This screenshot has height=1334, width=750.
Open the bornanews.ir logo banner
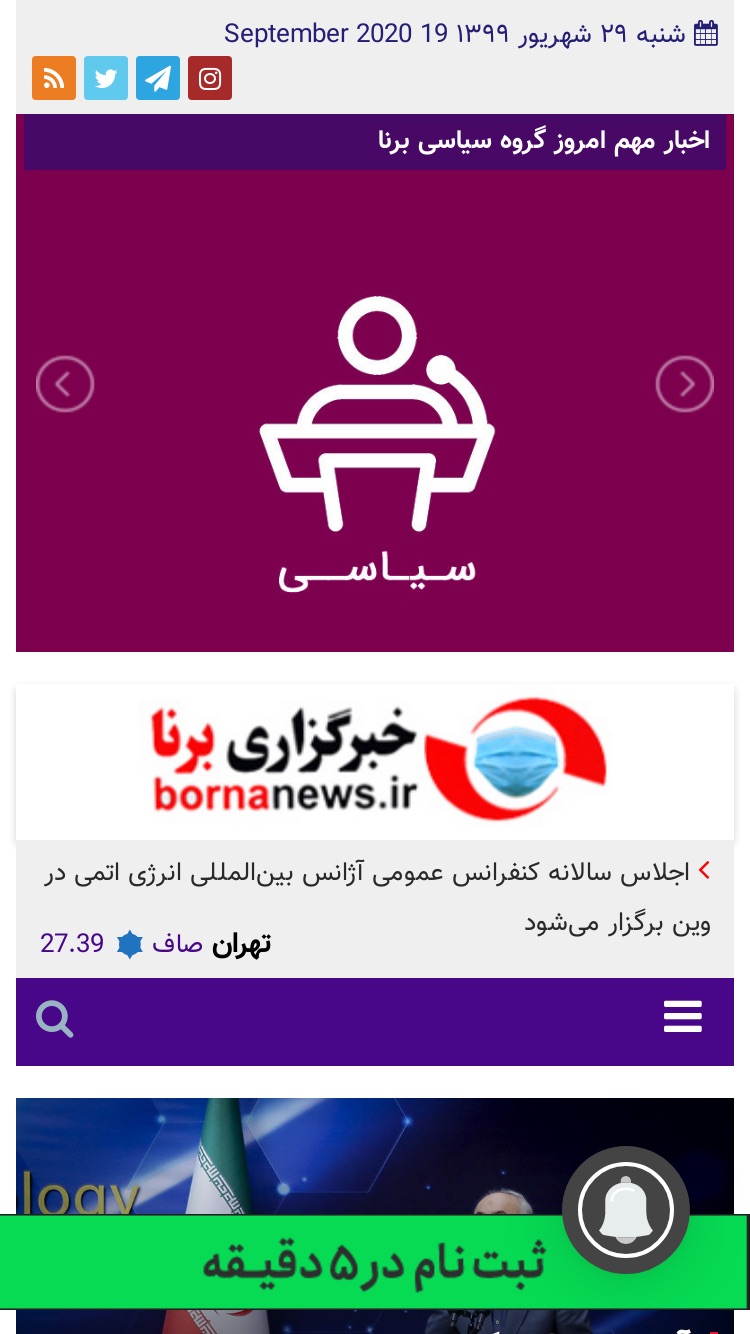click(x=375, y=762)
